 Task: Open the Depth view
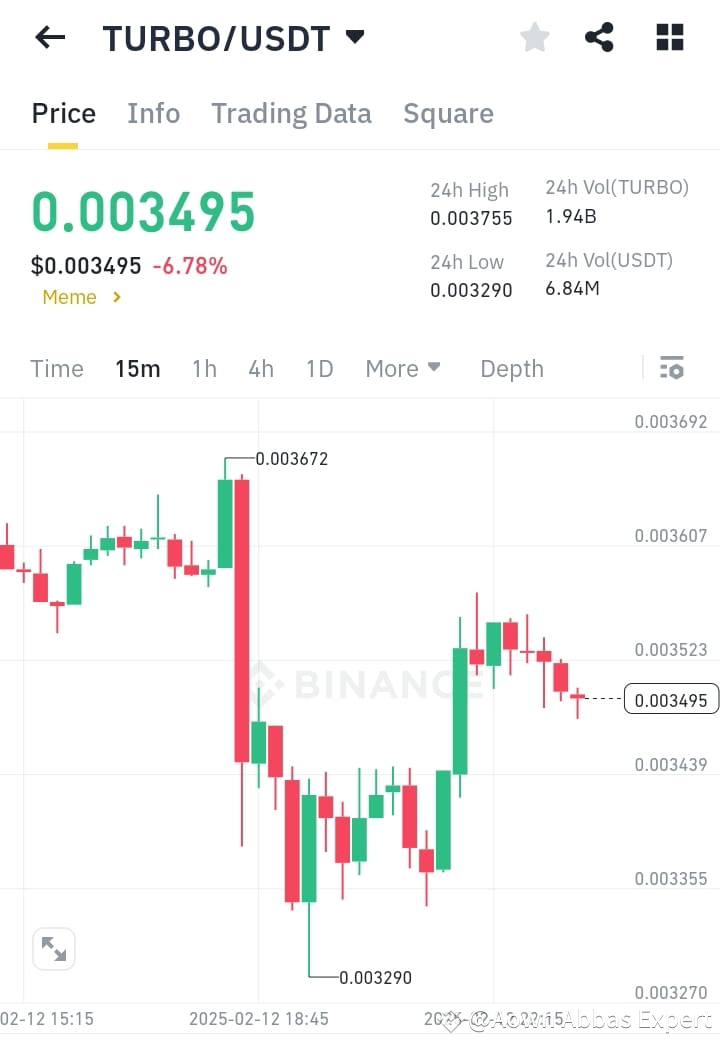(511, 368)
